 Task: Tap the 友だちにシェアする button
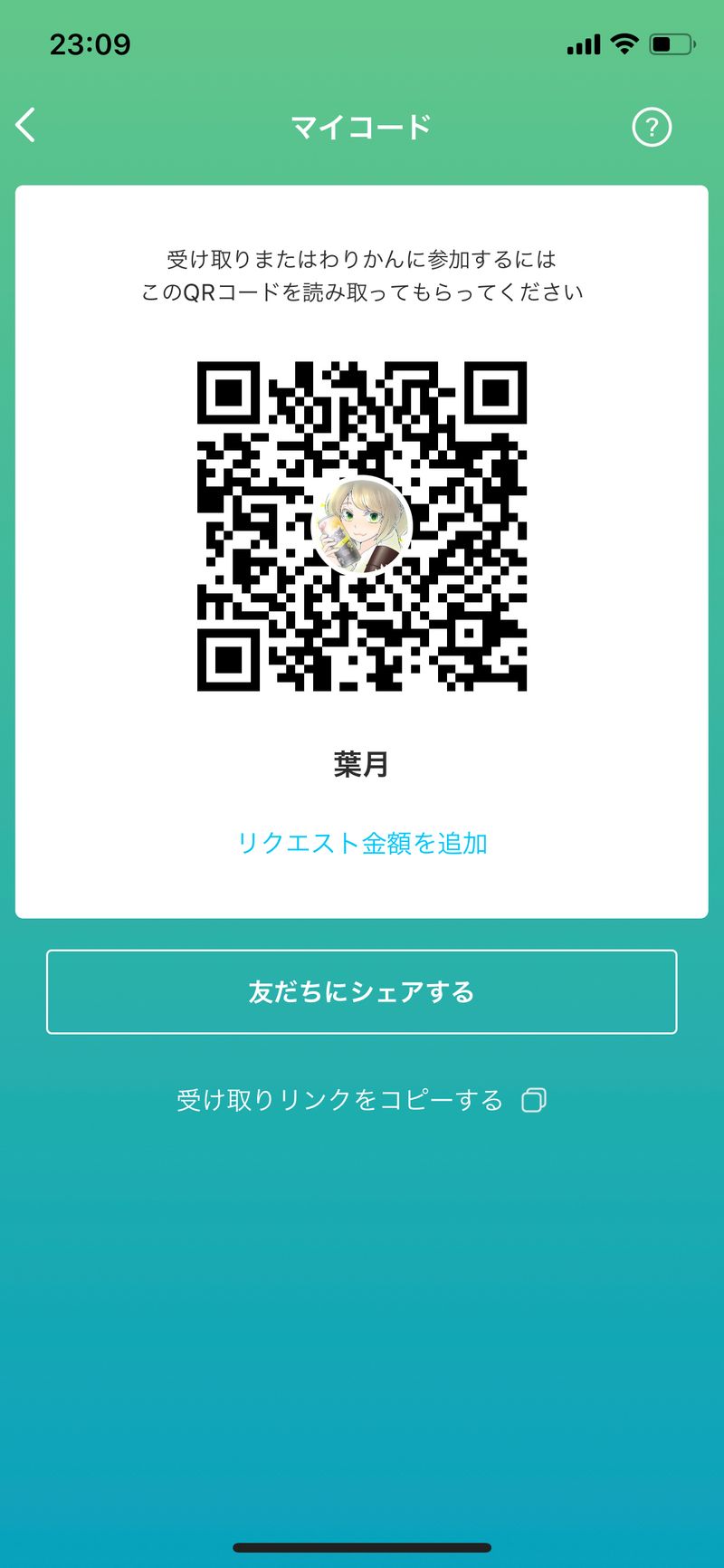[362, 992]
